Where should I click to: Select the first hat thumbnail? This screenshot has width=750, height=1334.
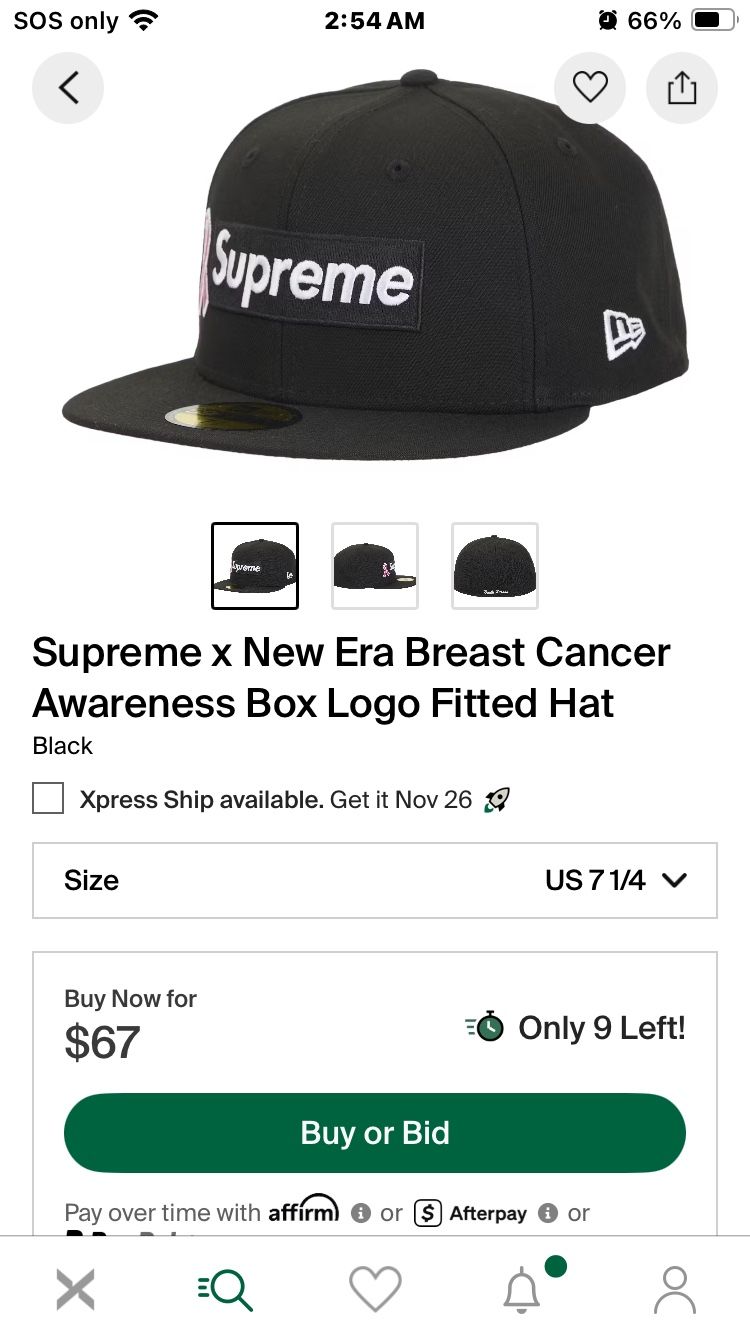tap(255, 565)
